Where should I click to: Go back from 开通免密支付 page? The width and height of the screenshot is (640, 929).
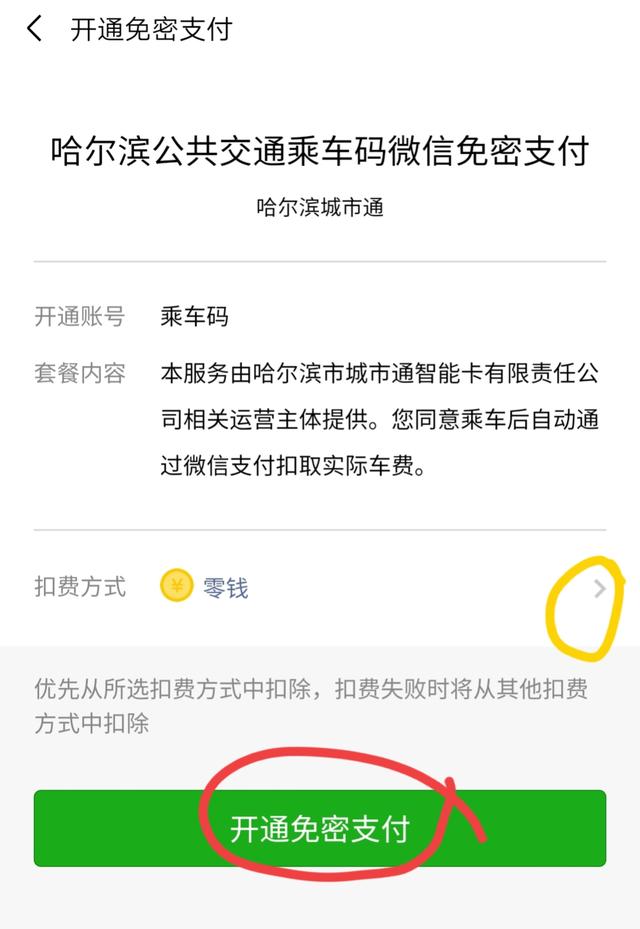35,29
